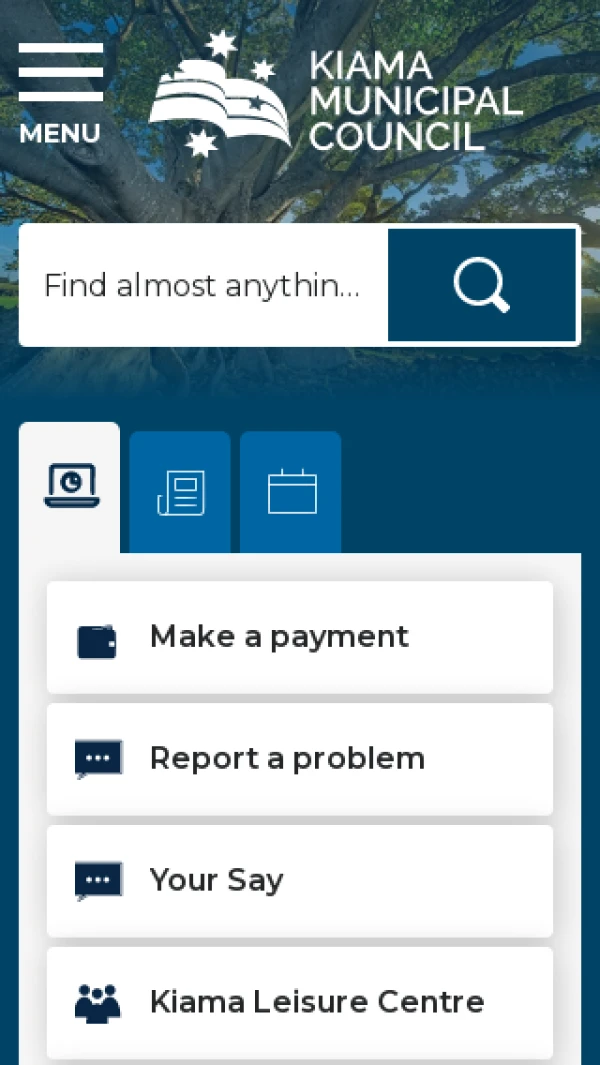The height and width of the screenshot is (1065, 600).
Task: Open Report a problem
Action: coord(300,759)
